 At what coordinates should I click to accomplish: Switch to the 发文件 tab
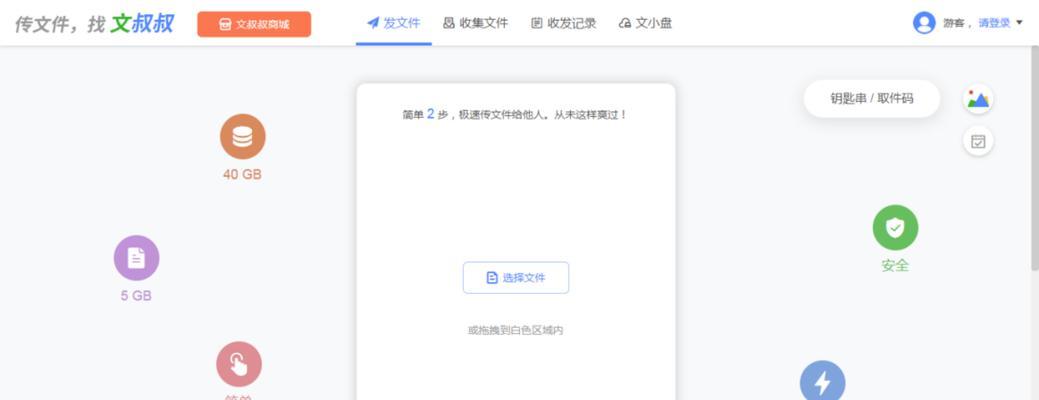[393, 23]
